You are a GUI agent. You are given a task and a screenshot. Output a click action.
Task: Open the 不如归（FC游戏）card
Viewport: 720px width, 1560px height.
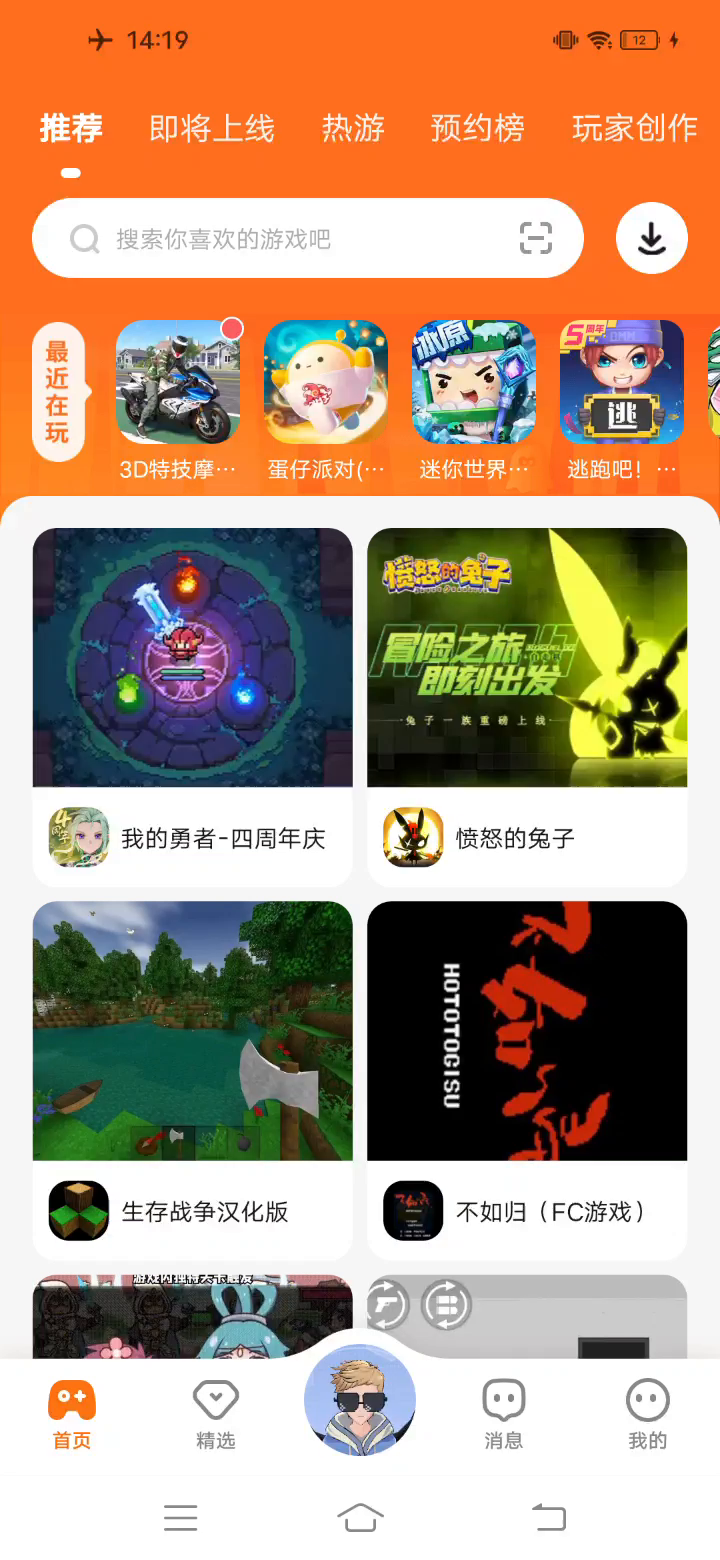click(x=527, y=1080)
